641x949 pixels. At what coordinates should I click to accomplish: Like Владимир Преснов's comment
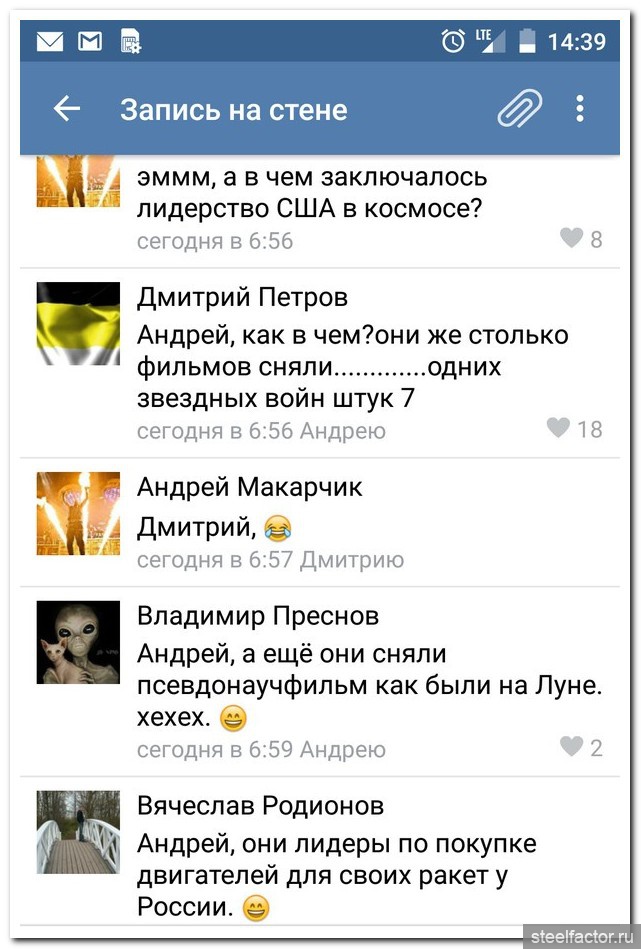(x=571, y=746)
